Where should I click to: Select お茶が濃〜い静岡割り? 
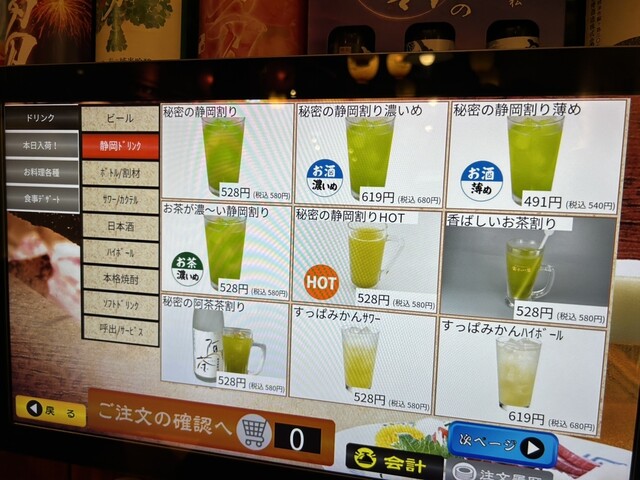pos(225,247)
